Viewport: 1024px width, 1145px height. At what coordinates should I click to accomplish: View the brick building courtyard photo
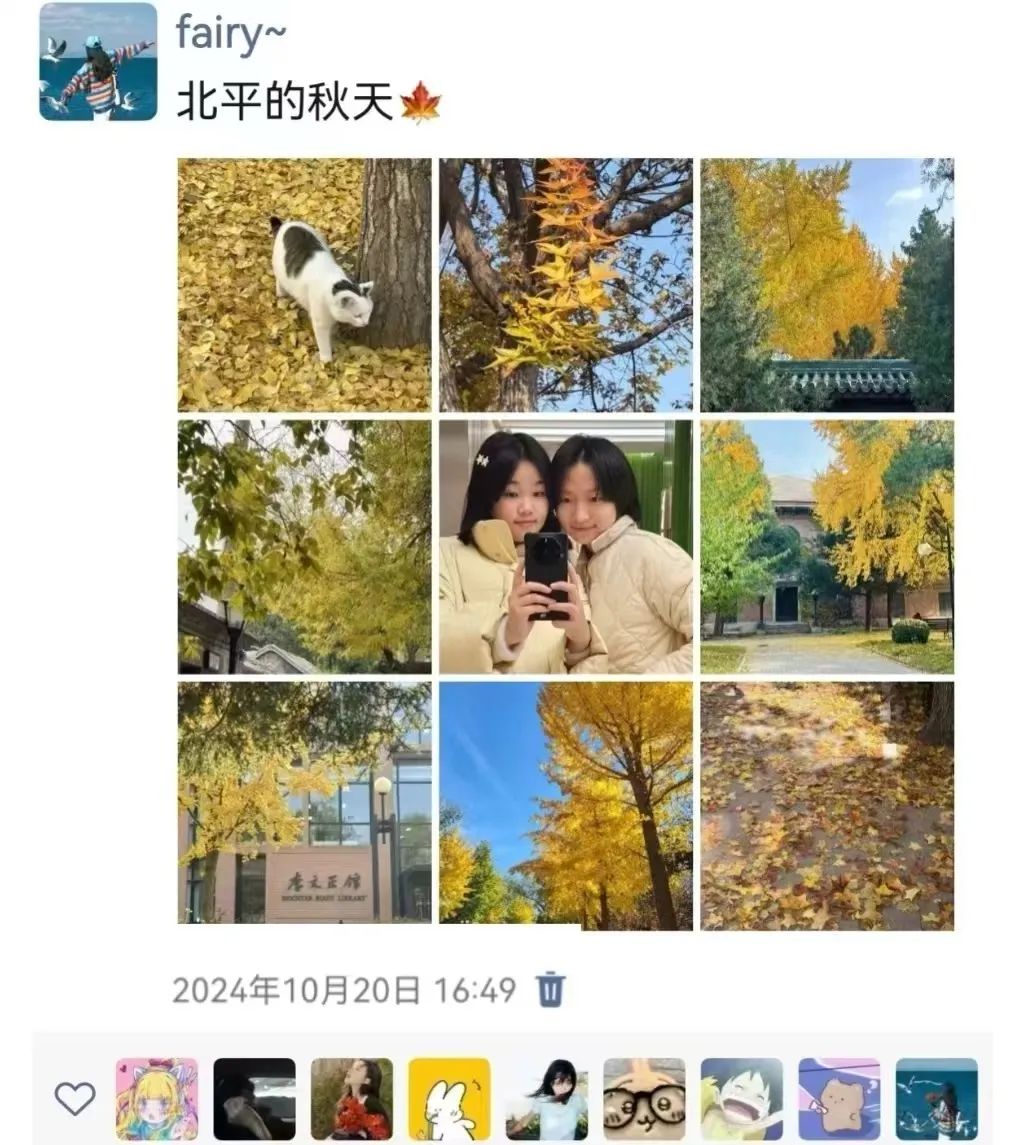(827, 546)
